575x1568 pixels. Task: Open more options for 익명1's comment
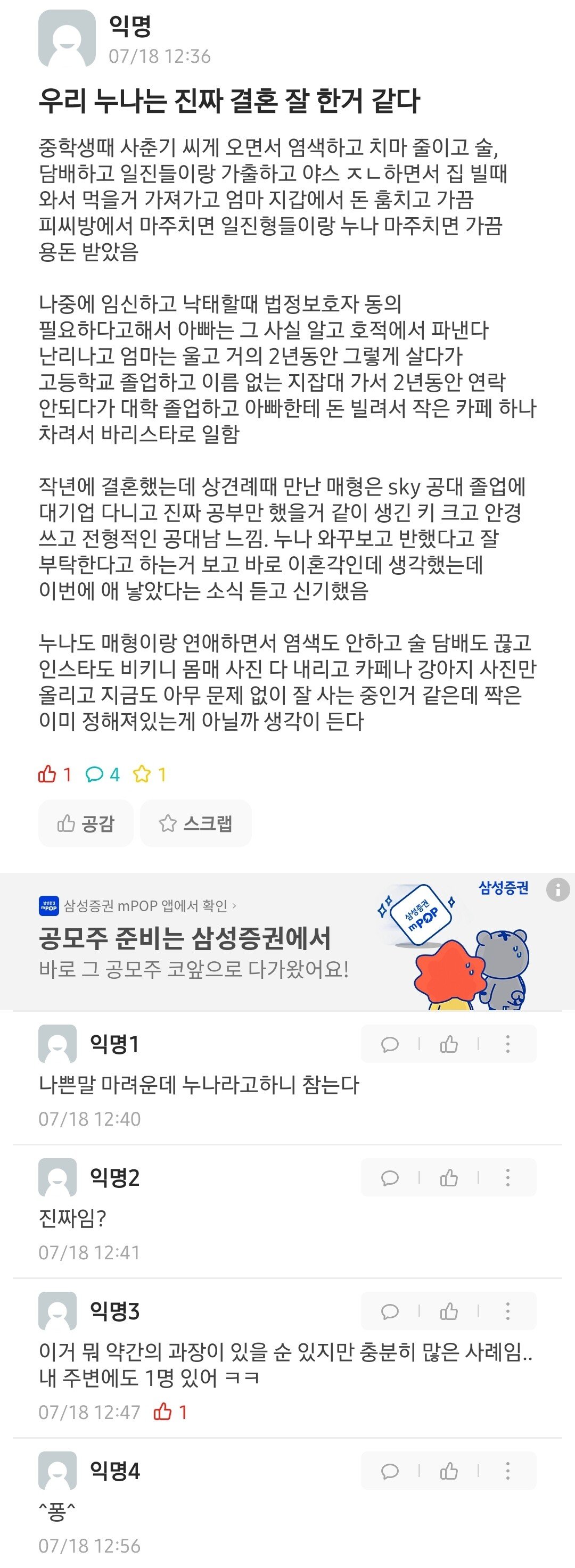(x=507, y=1044)
